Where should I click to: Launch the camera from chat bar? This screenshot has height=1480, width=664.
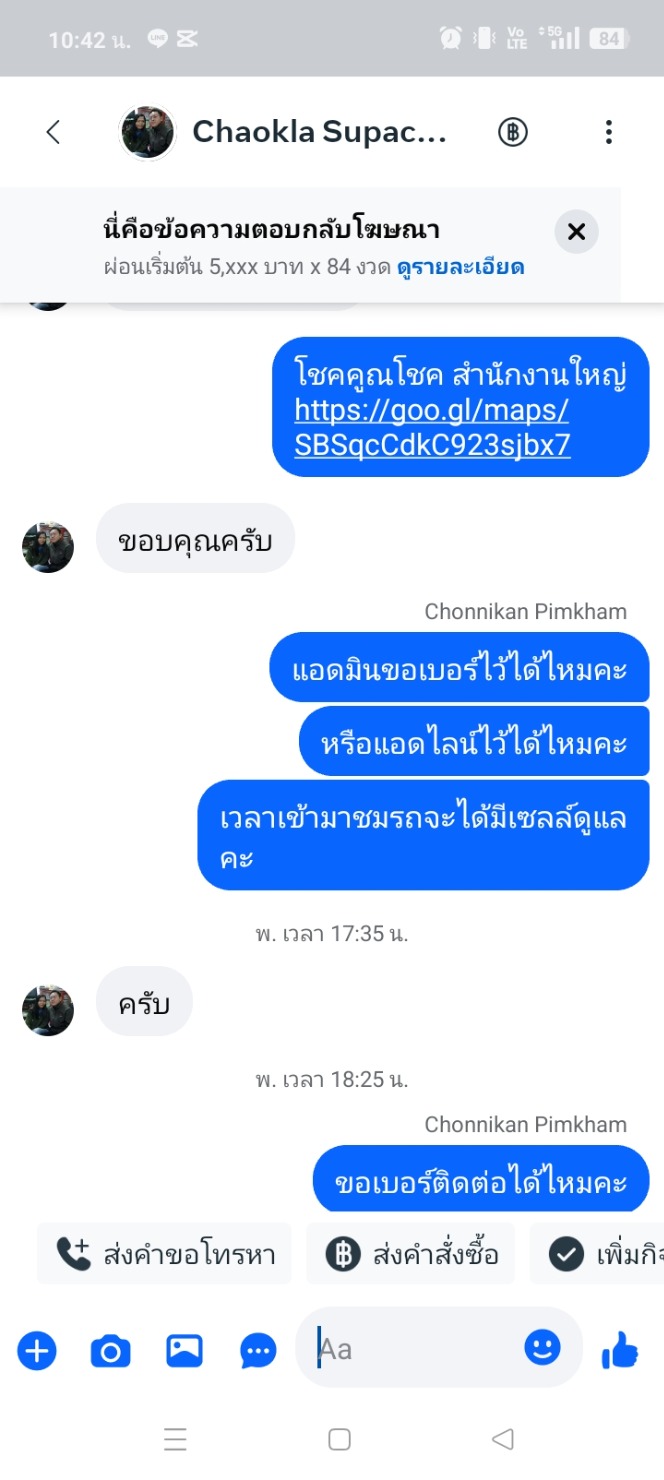[x=110, y=1351]
